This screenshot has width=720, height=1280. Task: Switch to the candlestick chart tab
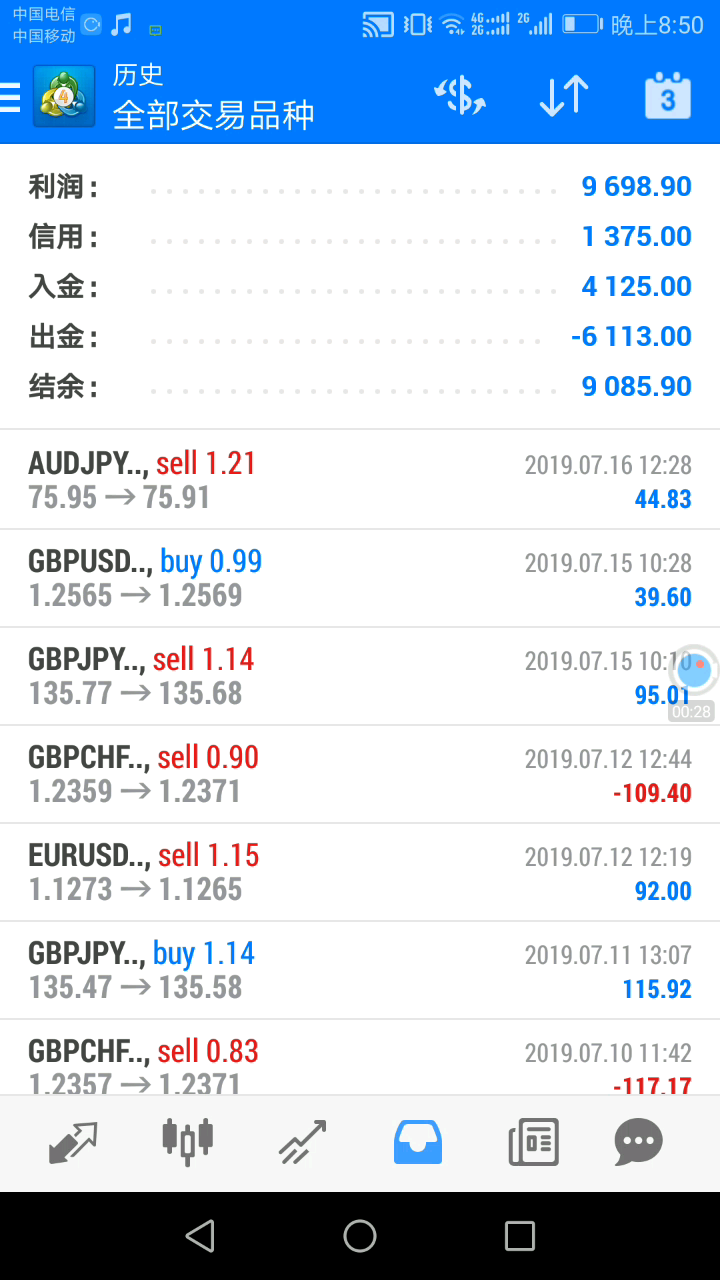pyautogui.click(x=187, y=1140)
